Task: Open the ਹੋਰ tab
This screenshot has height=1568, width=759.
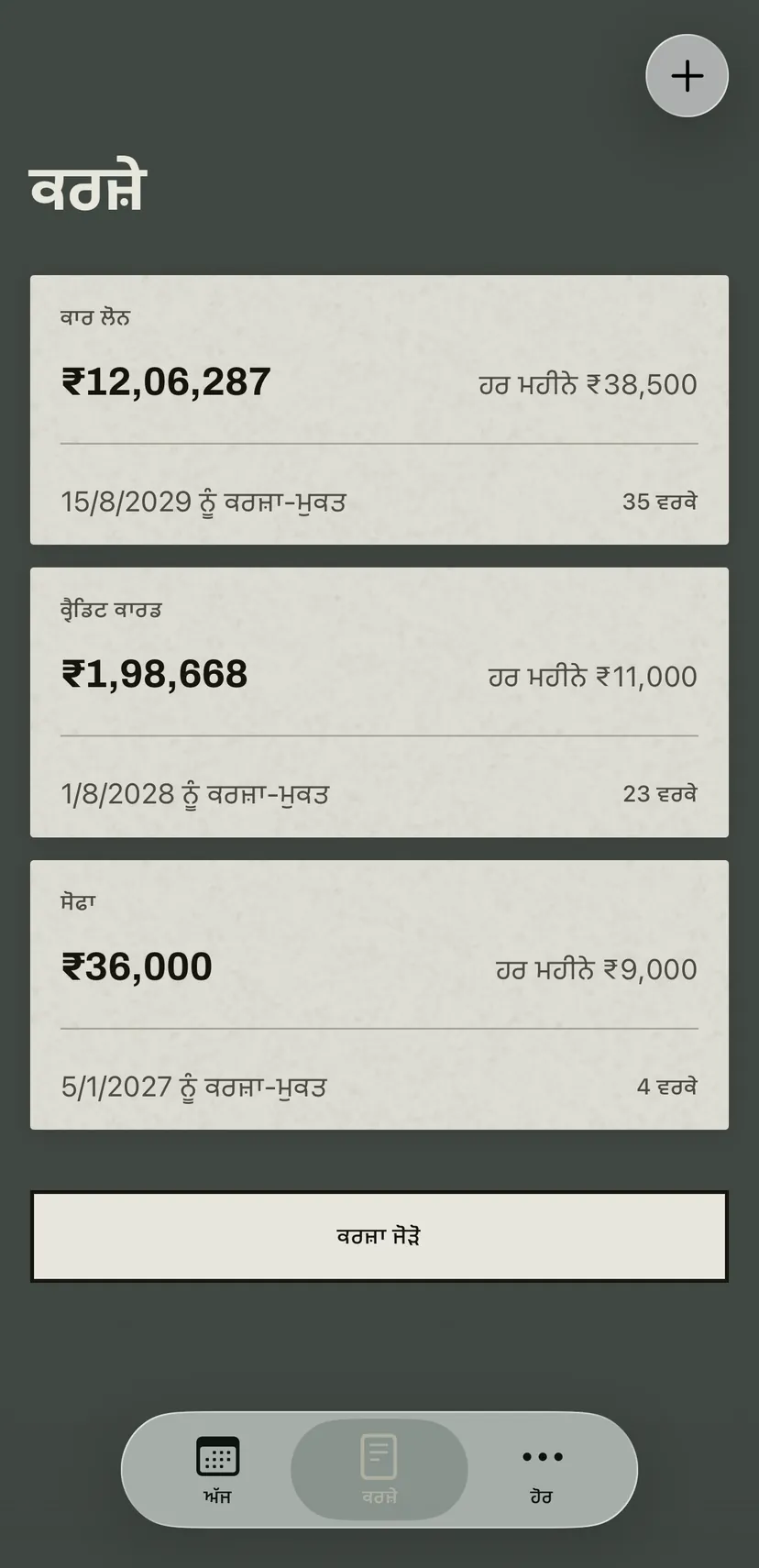Action: [542, 1470]
